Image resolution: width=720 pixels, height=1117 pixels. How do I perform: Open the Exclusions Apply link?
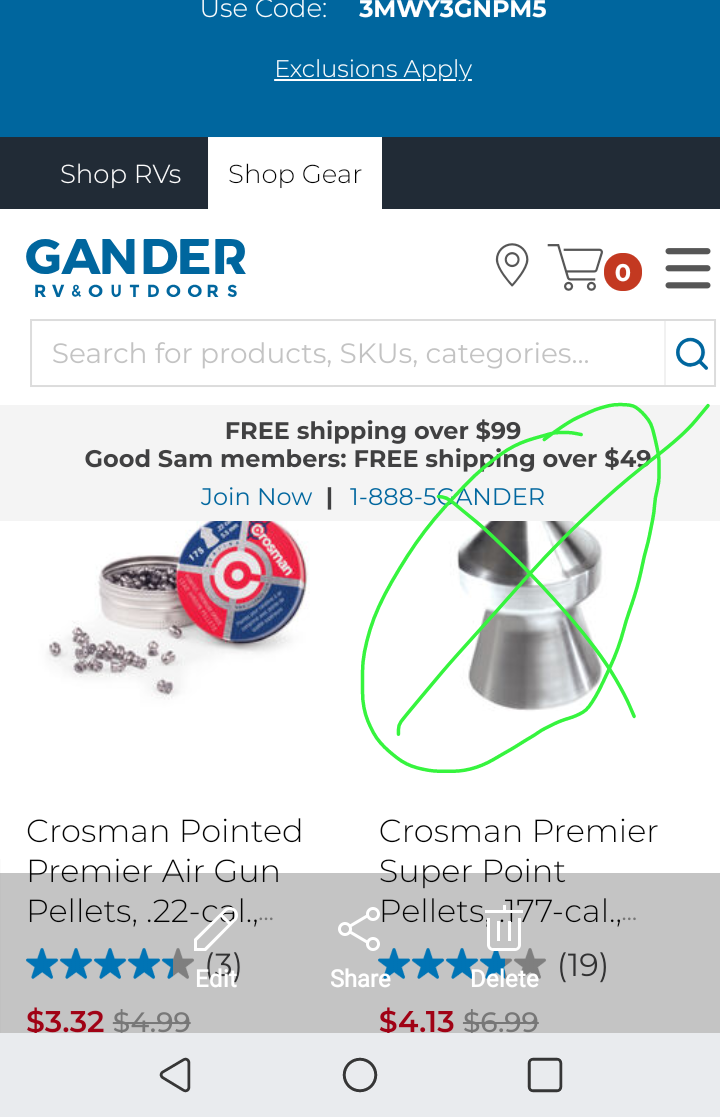click(373, 69)
